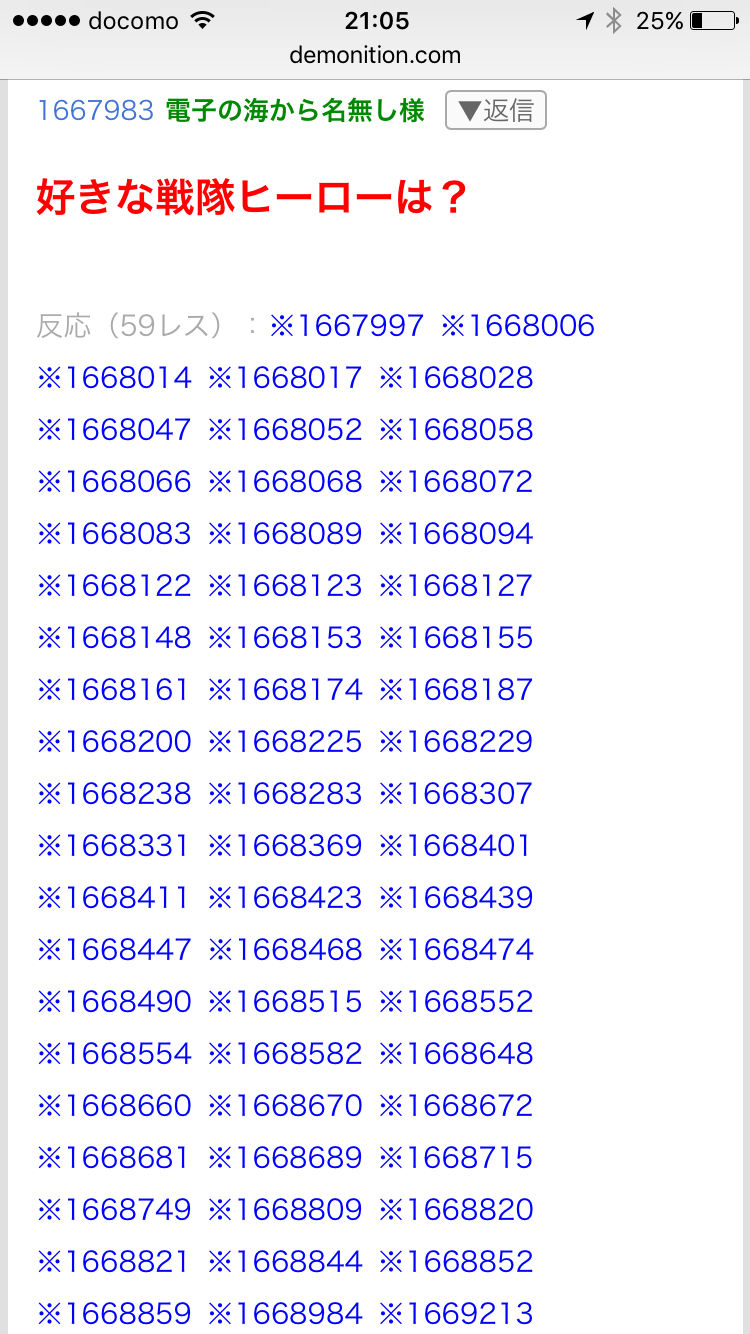View reply ※1668089

tap(285, 534)
